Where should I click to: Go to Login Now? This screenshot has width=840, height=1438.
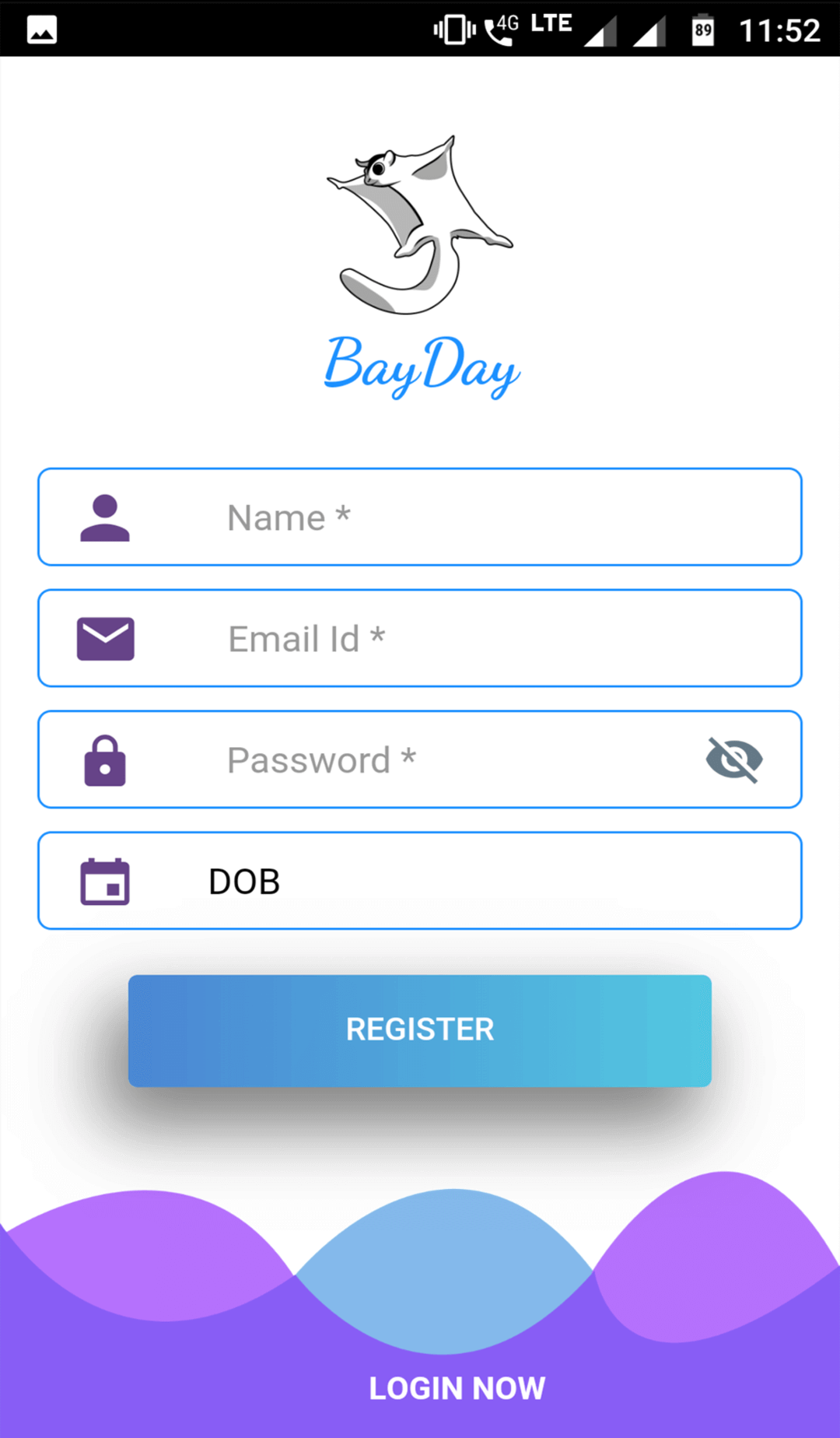click(x=457, y=1388)
